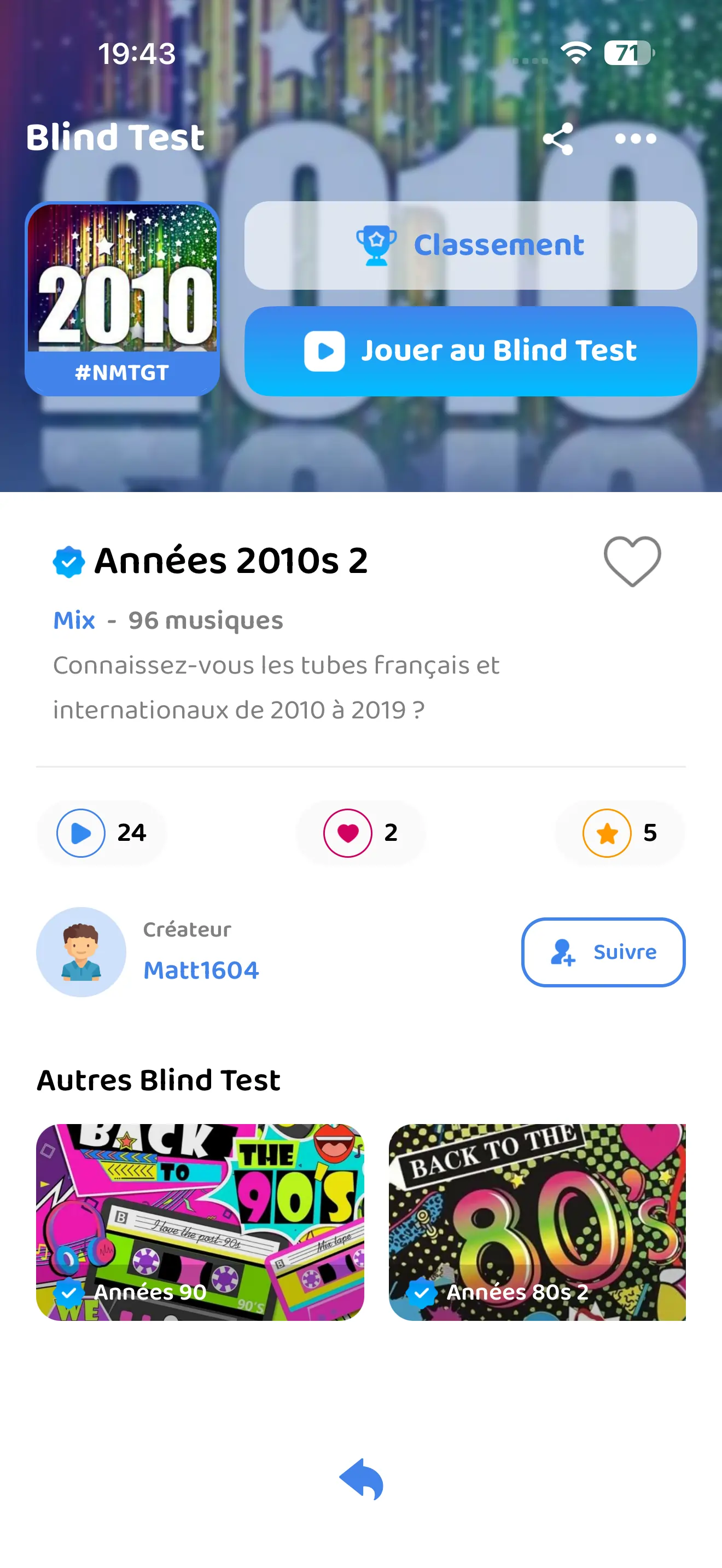Viewport: 722px width, 1568px height.
Task: Follow the creator with Suivre
Action: click(x=603, y=952)
